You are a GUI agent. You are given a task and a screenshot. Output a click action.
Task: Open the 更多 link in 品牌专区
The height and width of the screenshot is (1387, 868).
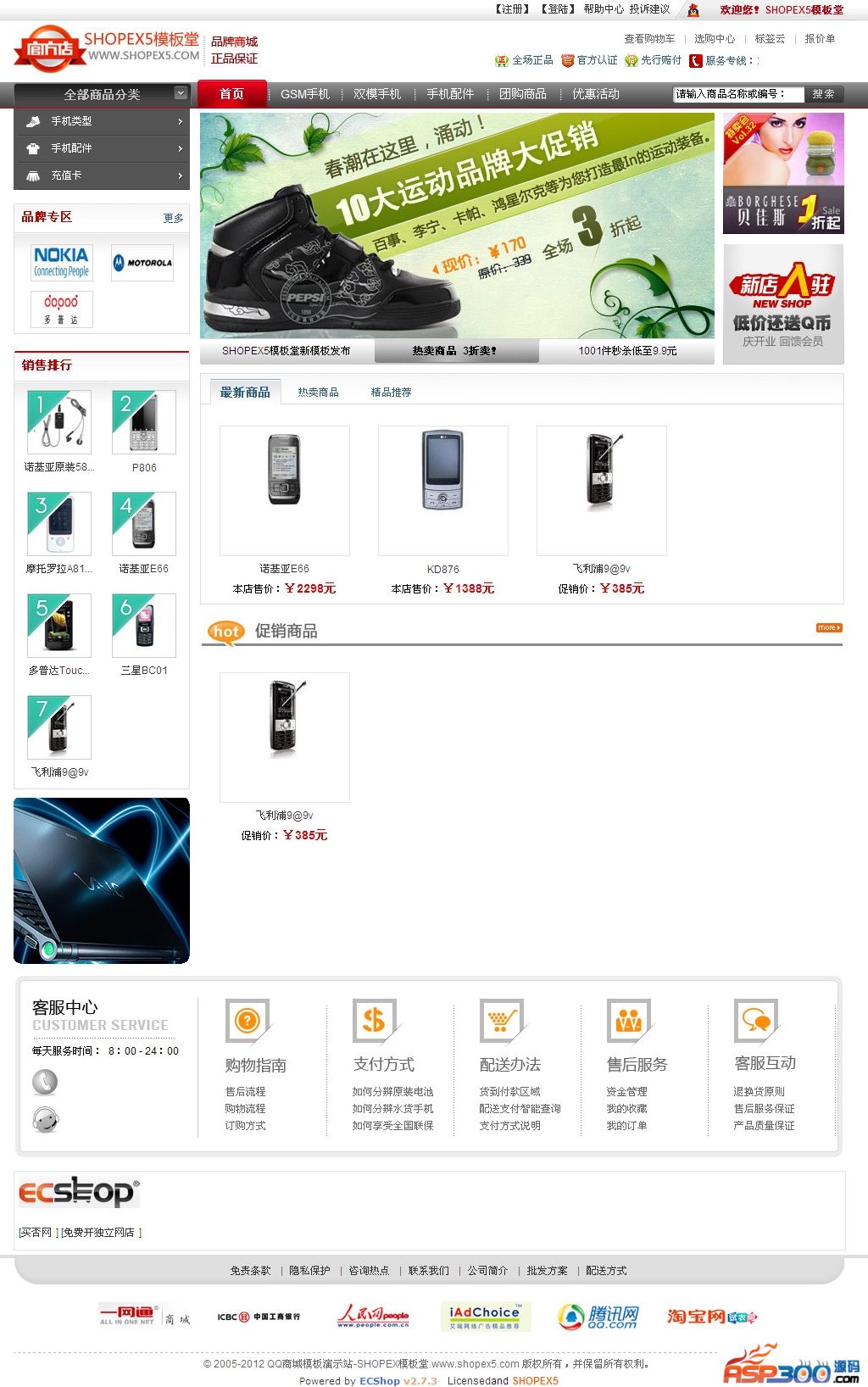pyautogui.click(x=173, y=218)
